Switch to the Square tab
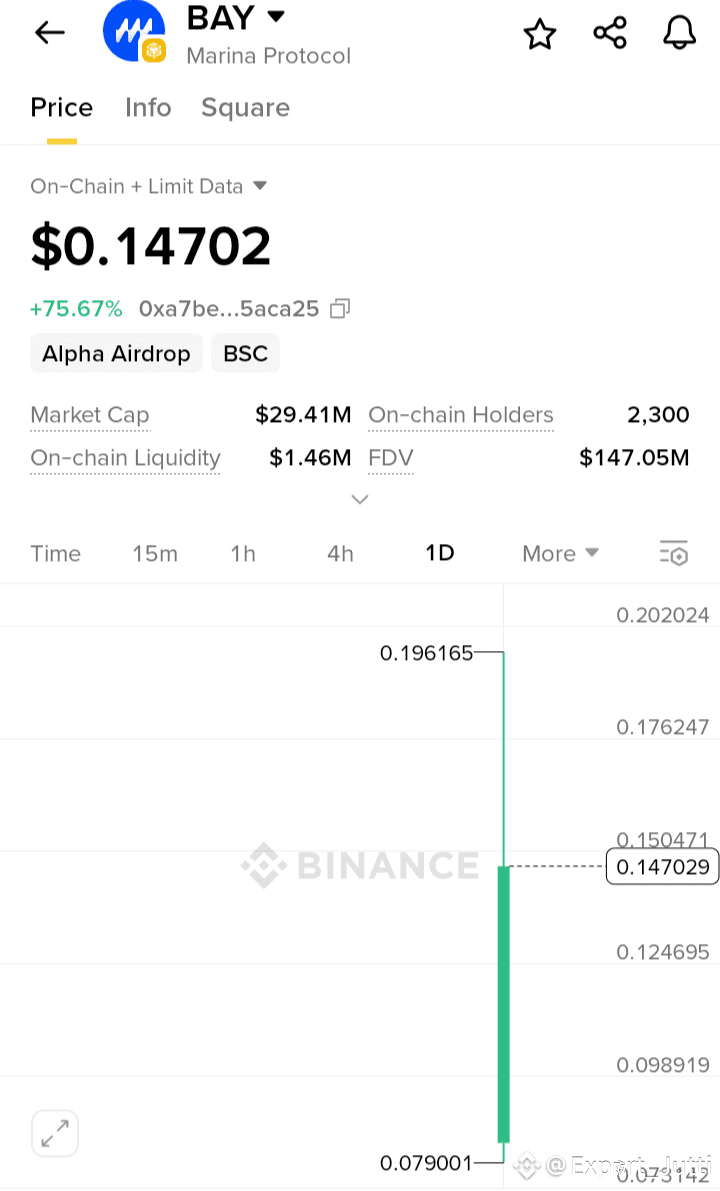 coord(245,108)
